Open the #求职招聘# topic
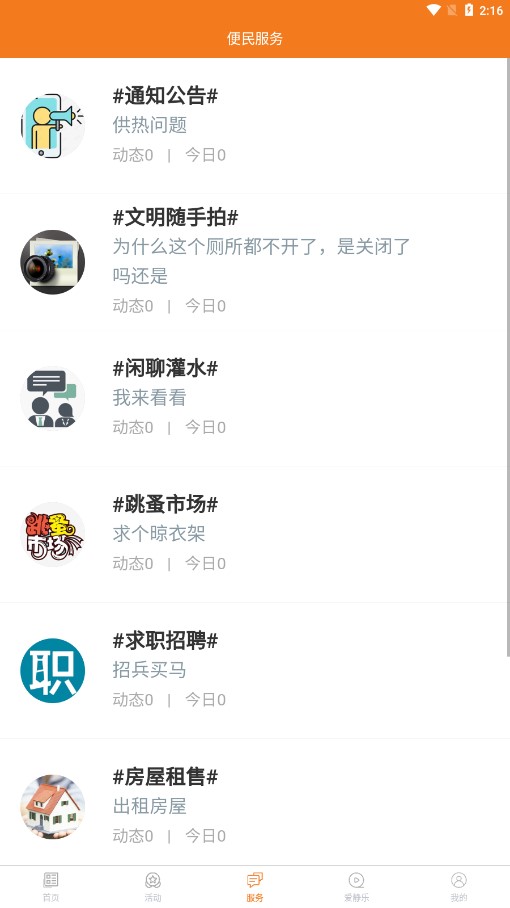Screen dimensions: 510x908 click(255, 671)
